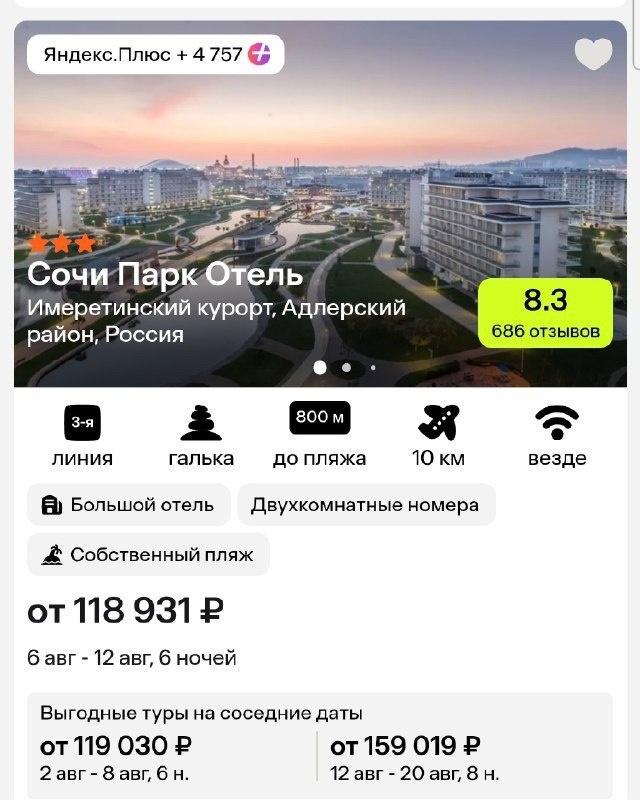Screen dimensions: 640x800
Task: Select the Двухкомнатные номера chip
Action: pyautogui.click(x=366, y=505)
